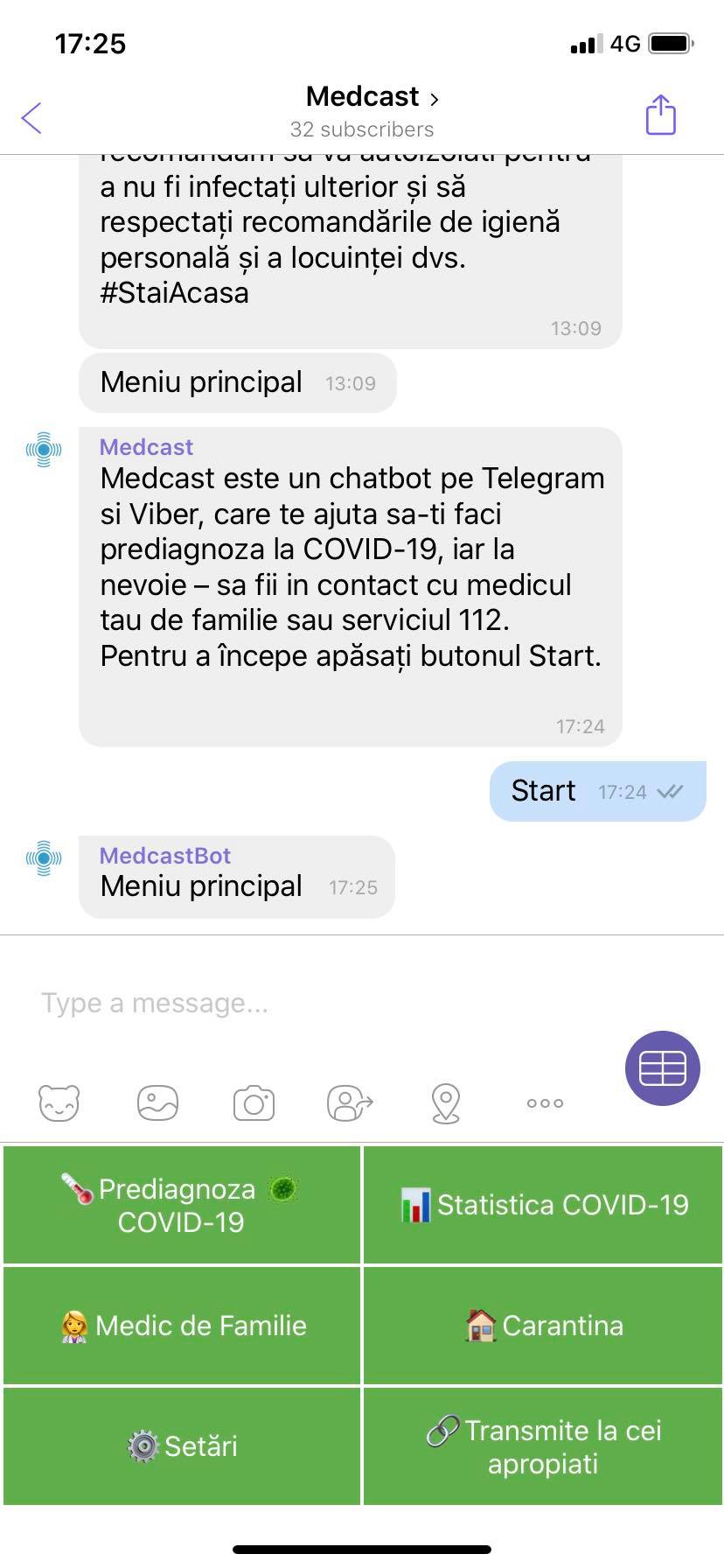
Task: Open the photo gallery attachment
Action: (157, 1102)
